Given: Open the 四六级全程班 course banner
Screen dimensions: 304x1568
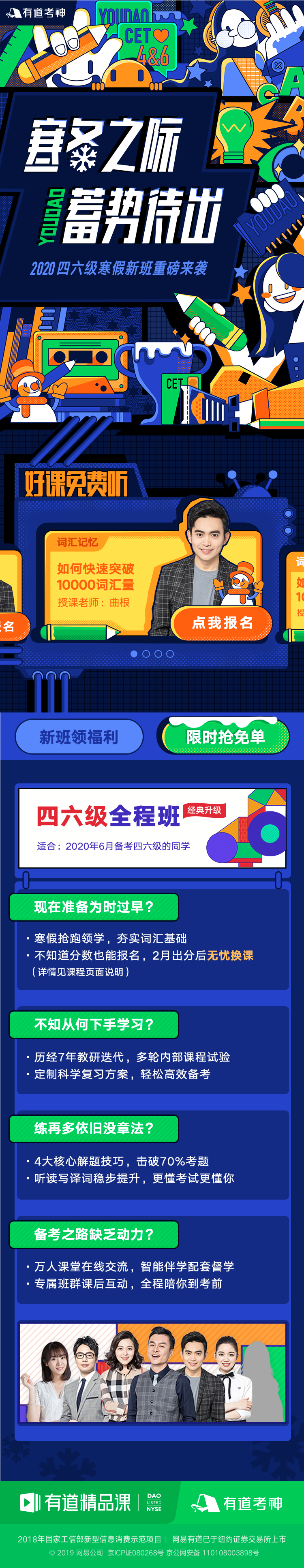Looking at the screenshot, I should coord(152,828).
